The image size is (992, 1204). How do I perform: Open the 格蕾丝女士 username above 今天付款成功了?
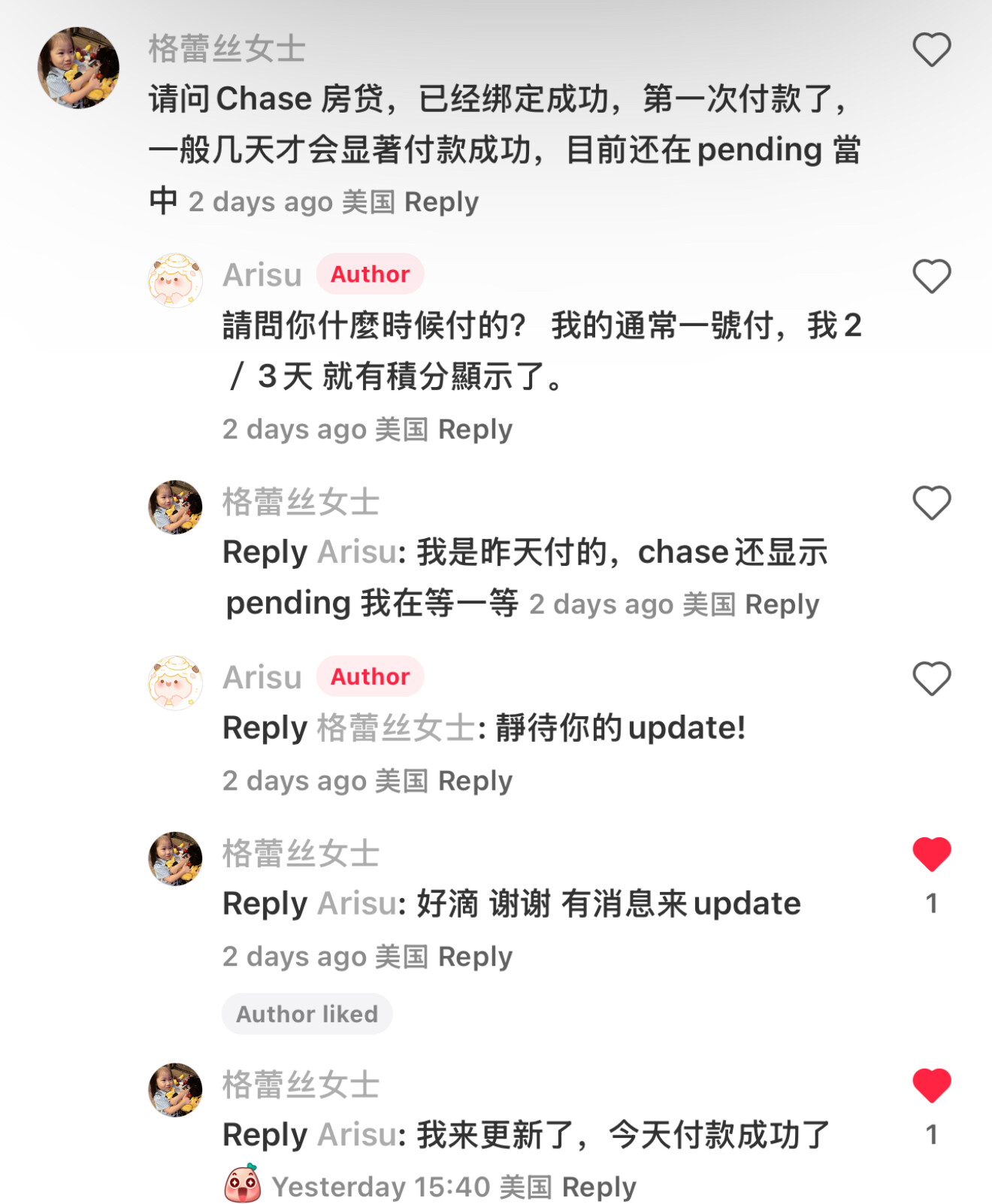tap(301, 1085)
